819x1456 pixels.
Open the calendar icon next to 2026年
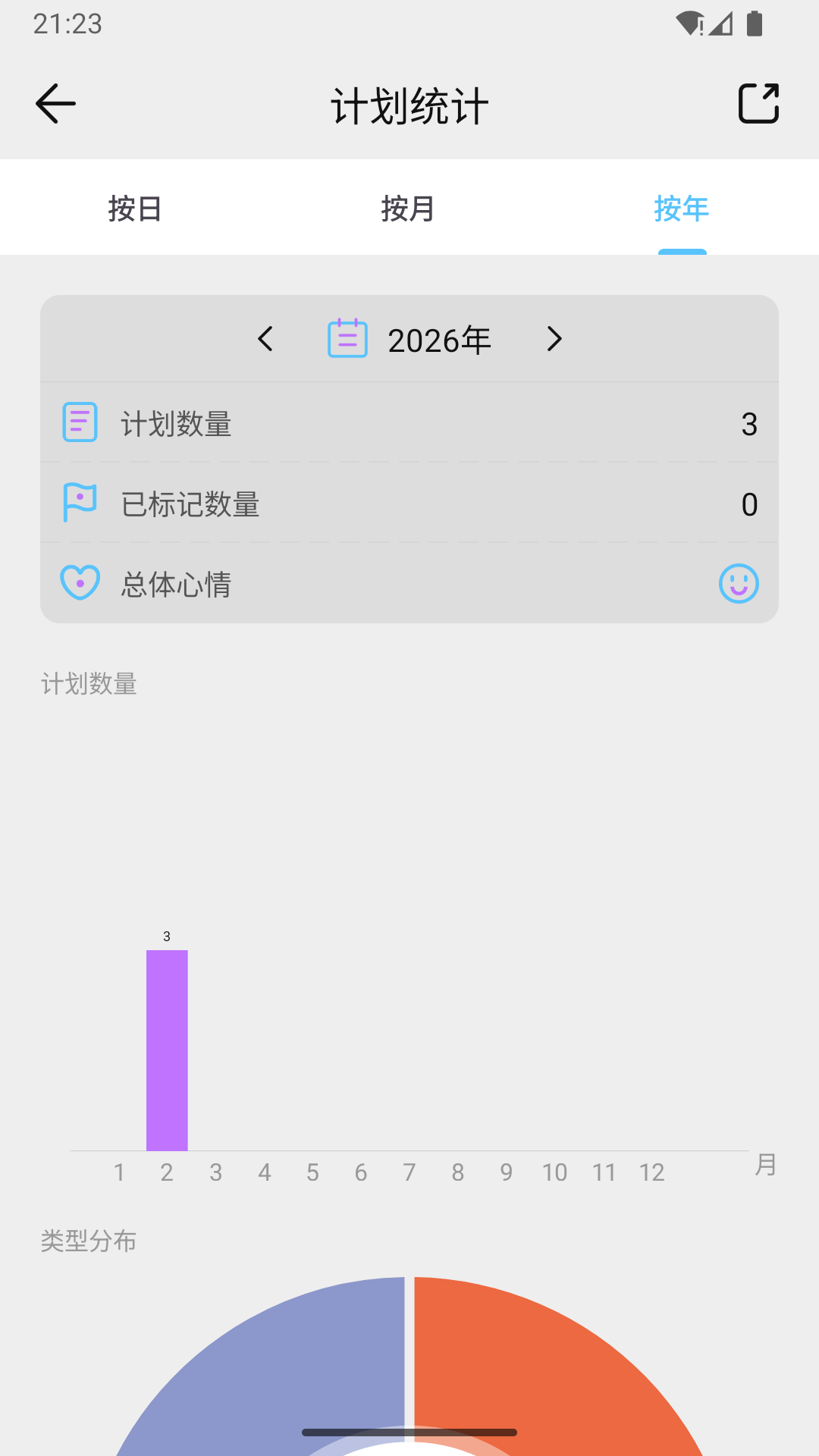pyautogui.click(x=347, y=339)
